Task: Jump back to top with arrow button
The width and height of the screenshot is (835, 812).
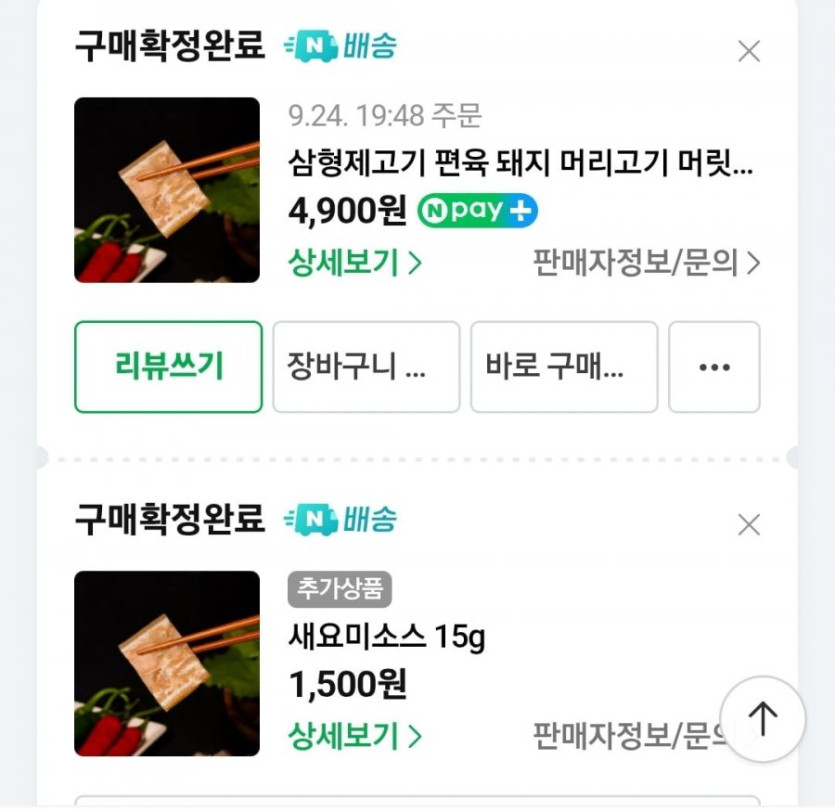Action: tap(763, 718)
